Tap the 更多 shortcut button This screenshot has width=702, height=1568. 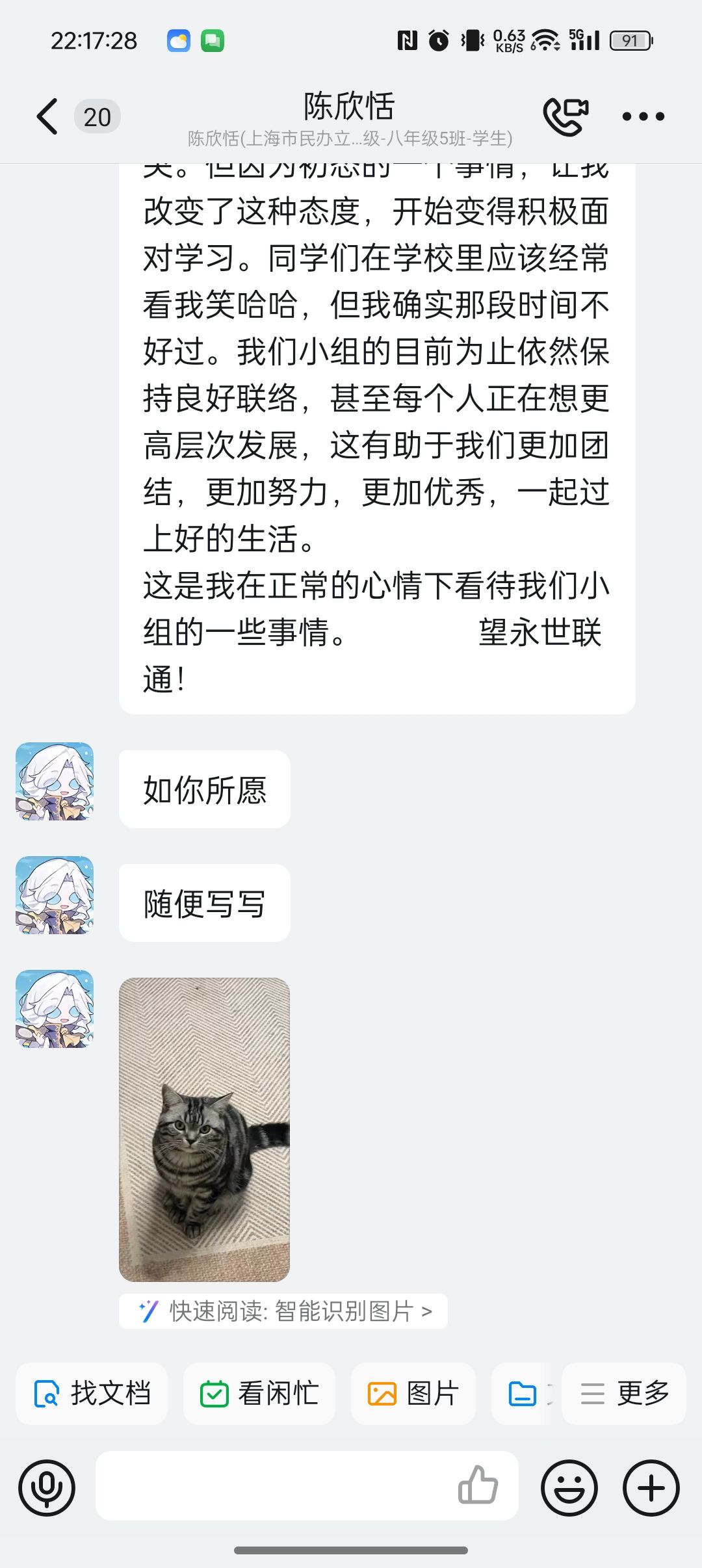click(x=624, y=1393)
